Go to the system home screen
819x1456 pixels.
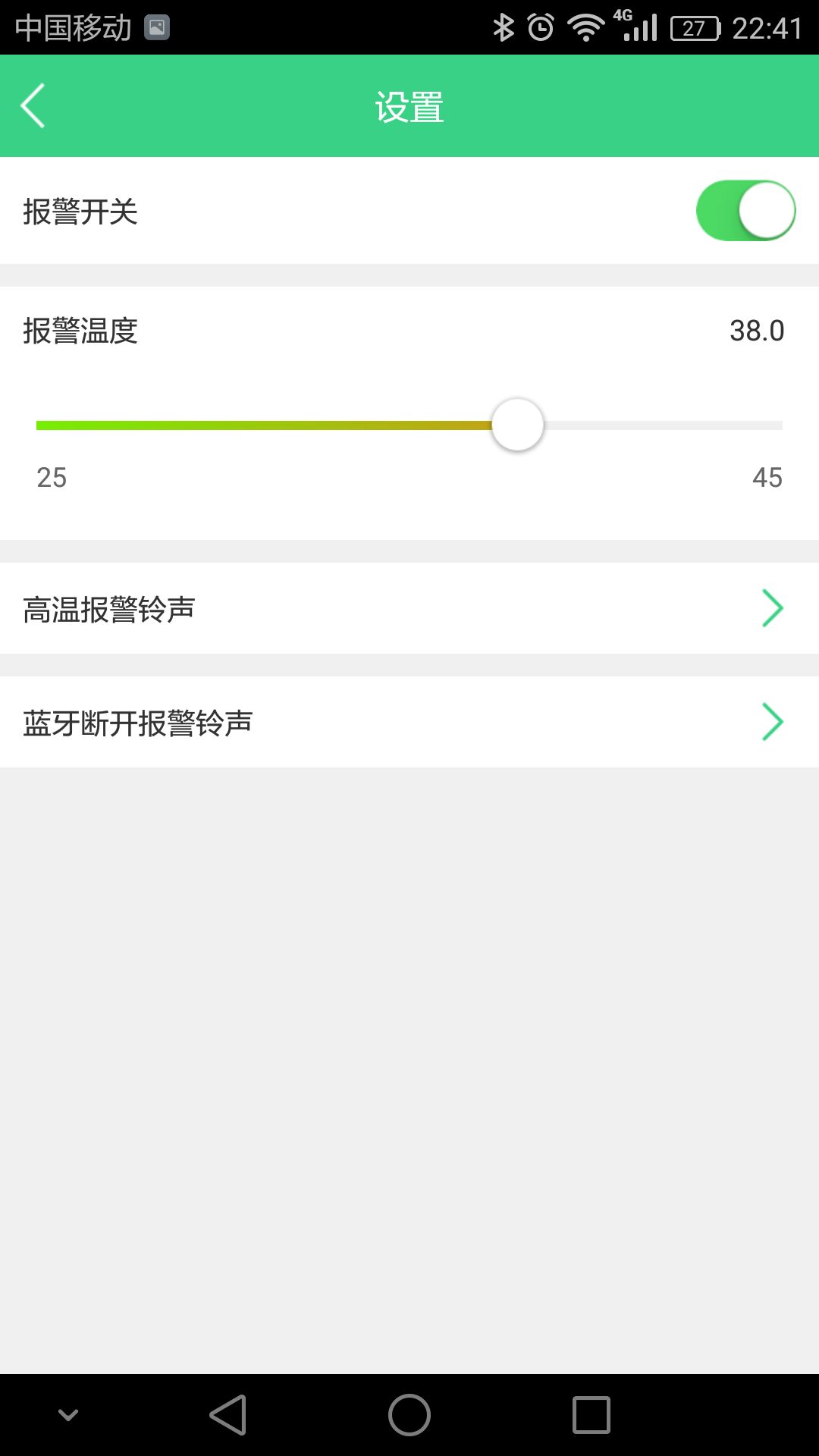[409, 1415]
